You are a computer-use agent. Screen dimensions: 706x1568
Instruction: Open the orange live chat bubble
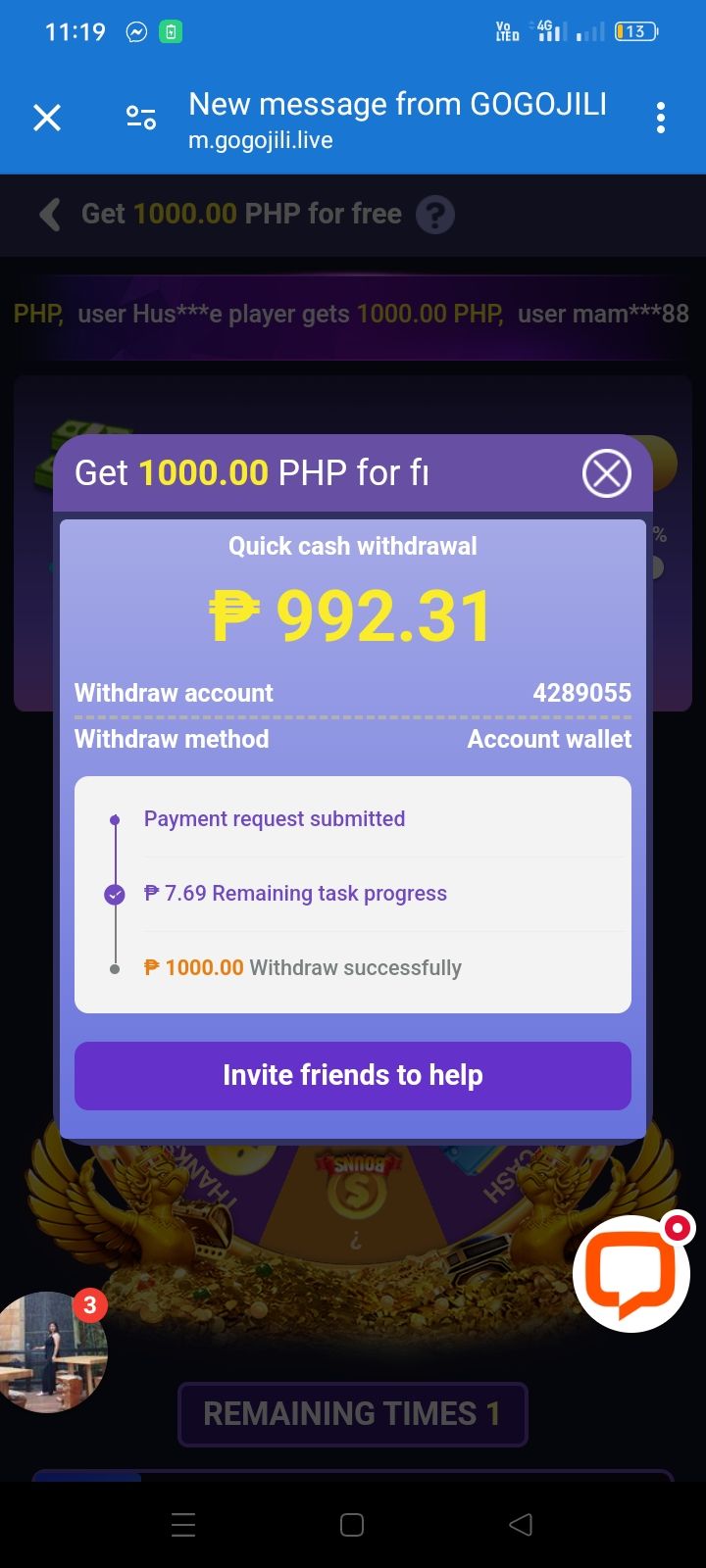click(x=631, y=1273)
